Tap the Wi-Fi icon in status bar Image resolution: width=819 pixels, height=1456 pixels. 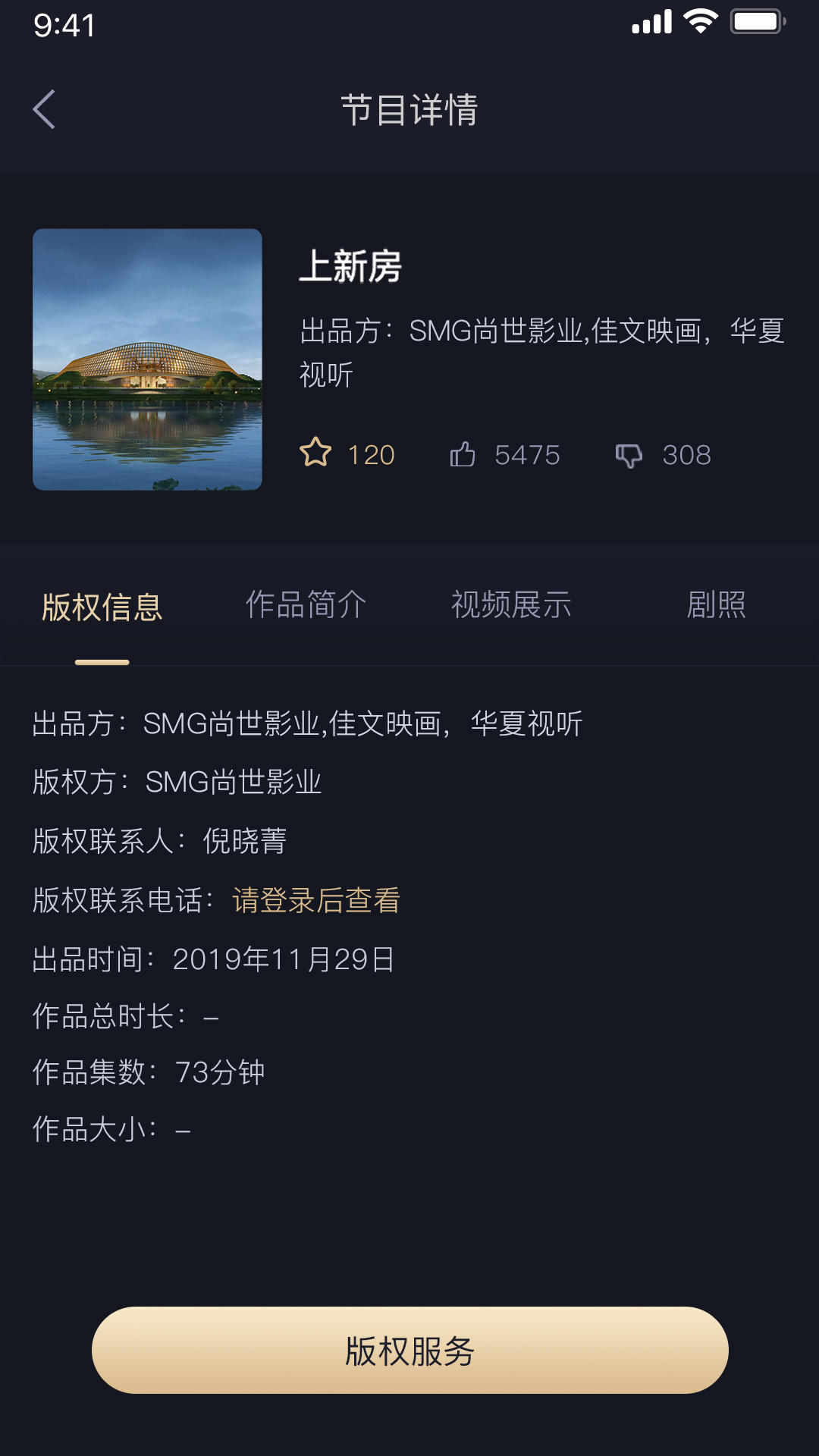point(698,21)
